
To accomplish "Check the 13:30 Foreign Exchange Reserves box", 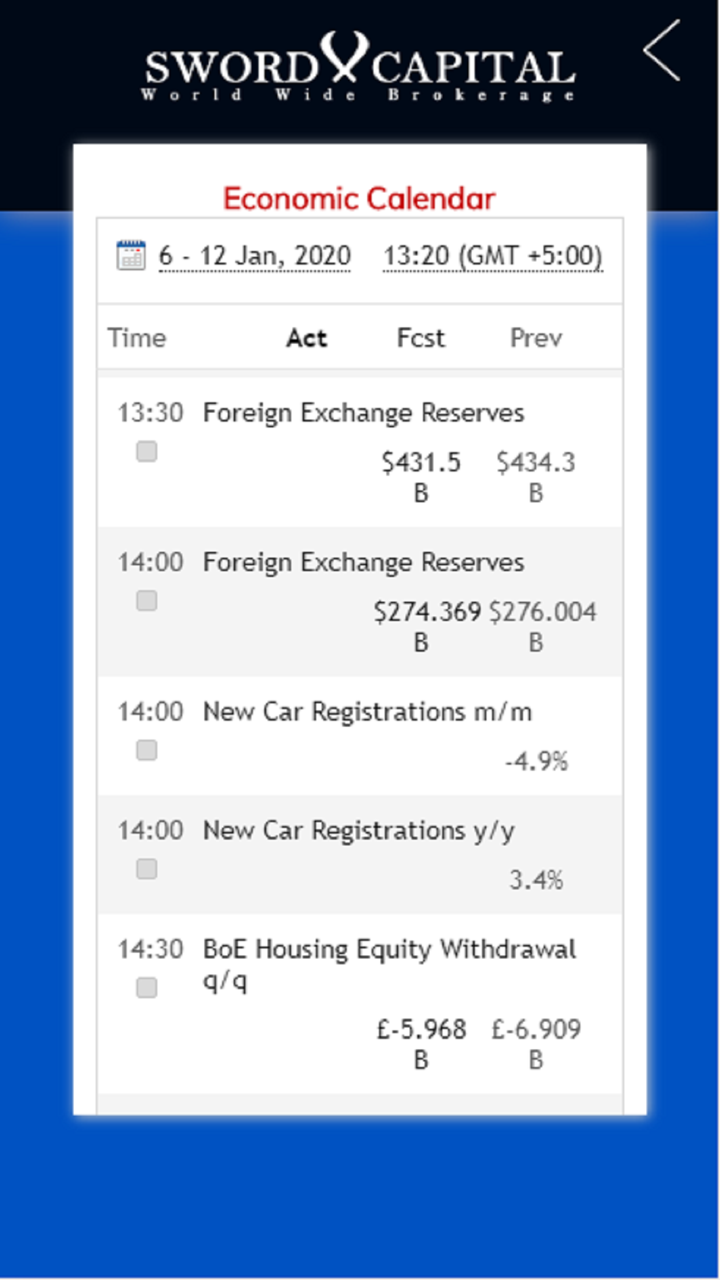I will point(147,452).
